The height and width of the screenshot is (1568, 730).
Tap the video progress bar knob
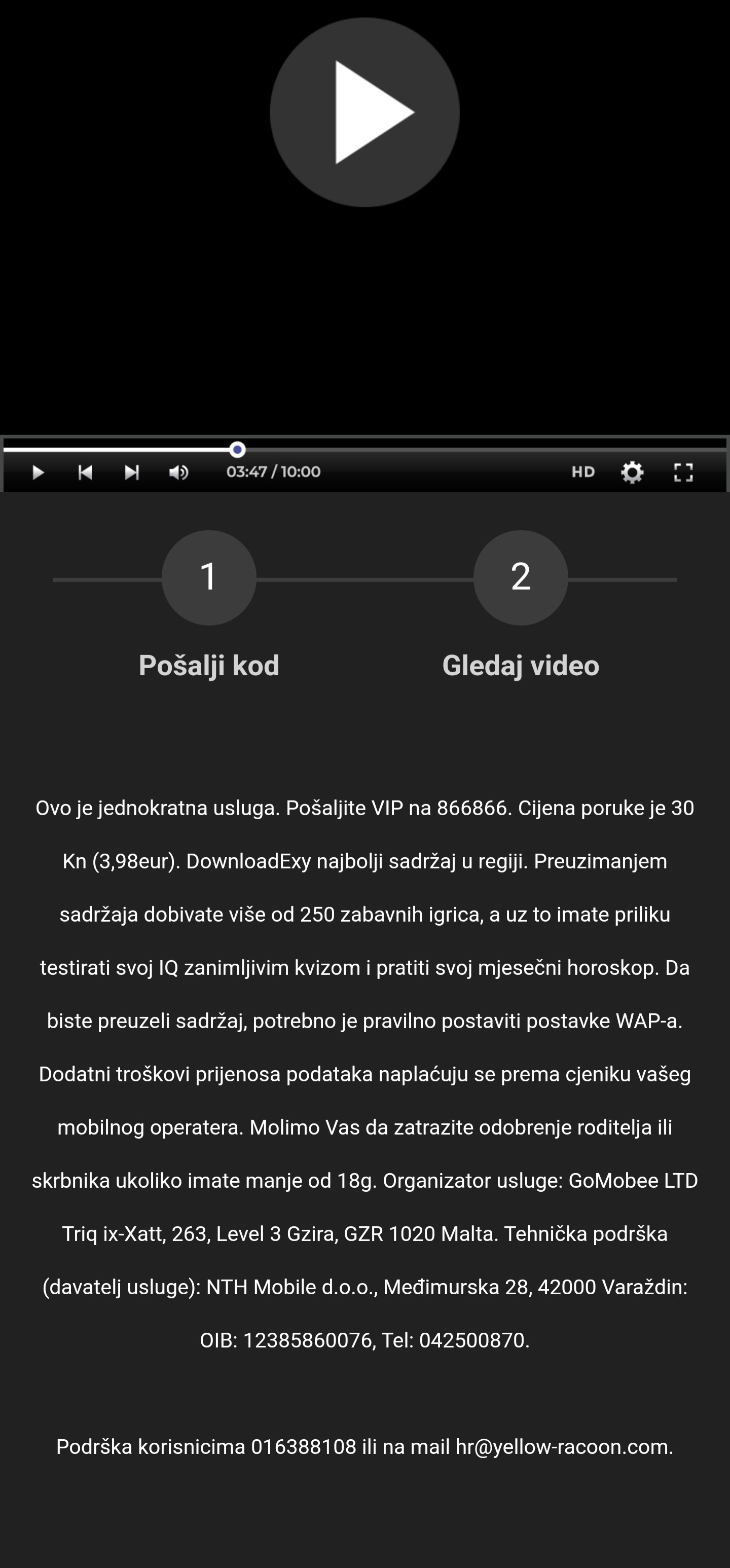[237, 450]
